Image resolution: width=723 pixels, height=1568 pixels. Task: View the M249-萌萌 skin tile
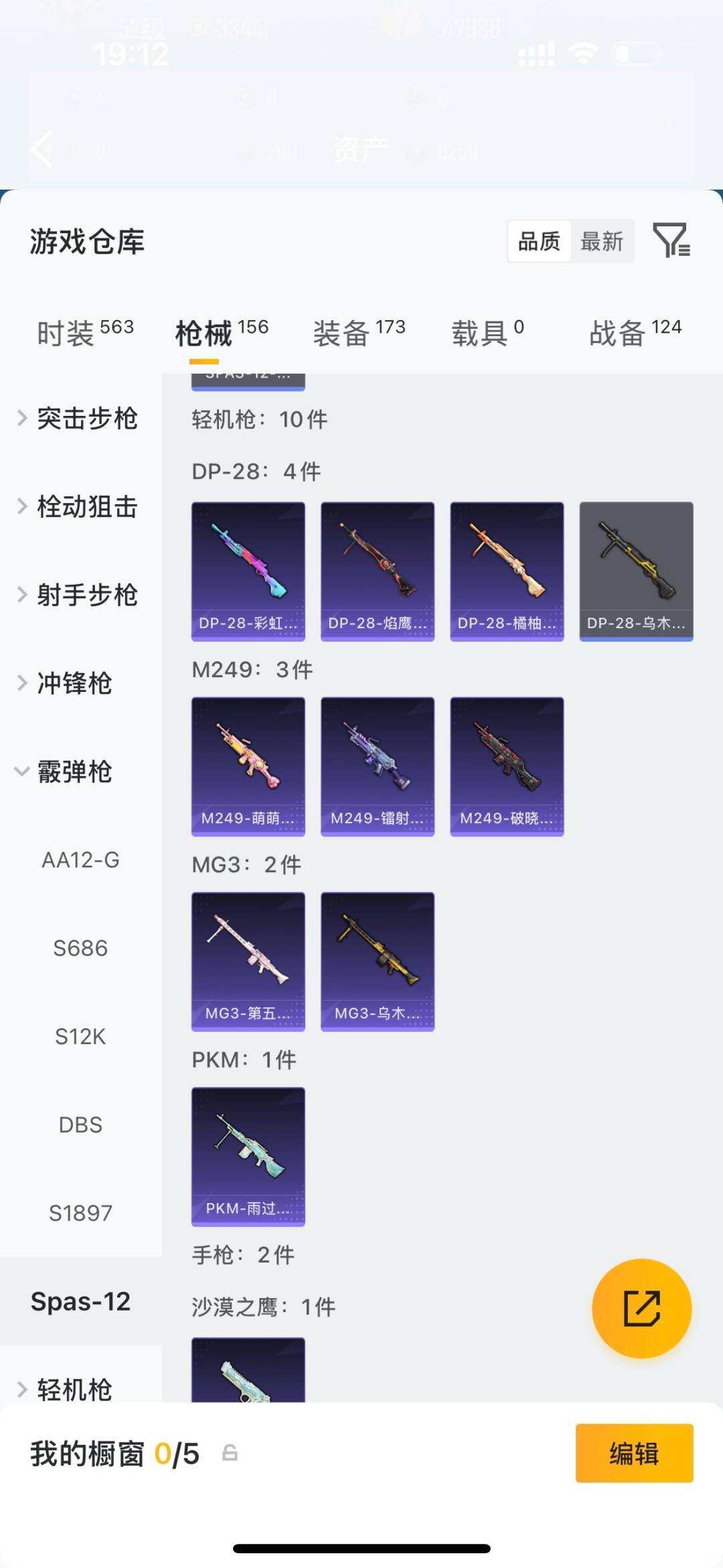click(248, 766)
